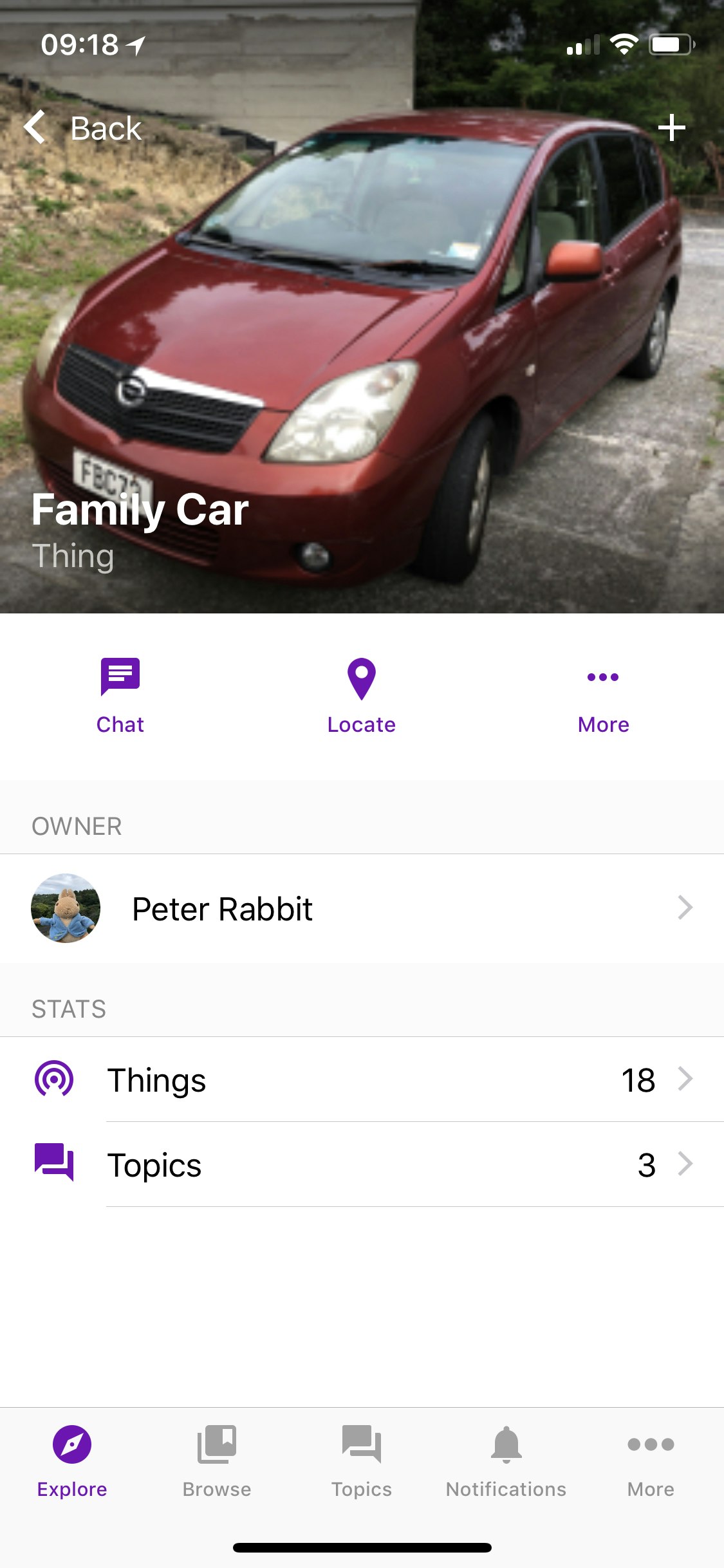Screen dimensions: 724x1568
Task: Tap the plus icon in the header
Action: (x=671, y=127)
